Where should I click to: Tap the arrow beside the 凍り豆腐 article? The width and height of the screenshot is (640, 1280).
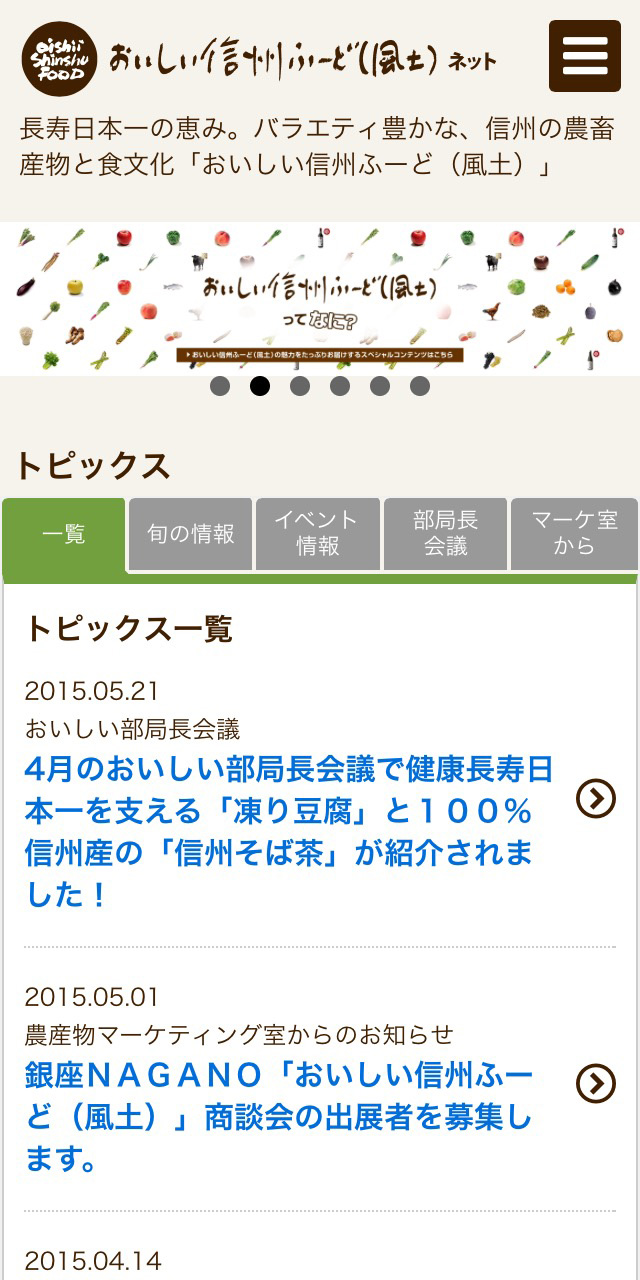click(x=596, y=798)
